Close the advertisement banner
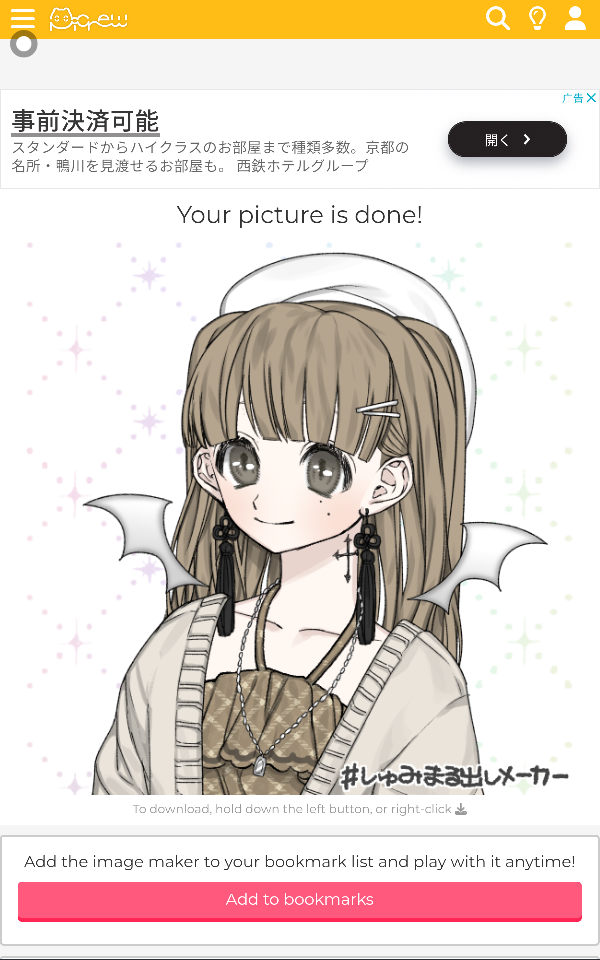Viewport: 600px width, 960px height. [591, 98]
